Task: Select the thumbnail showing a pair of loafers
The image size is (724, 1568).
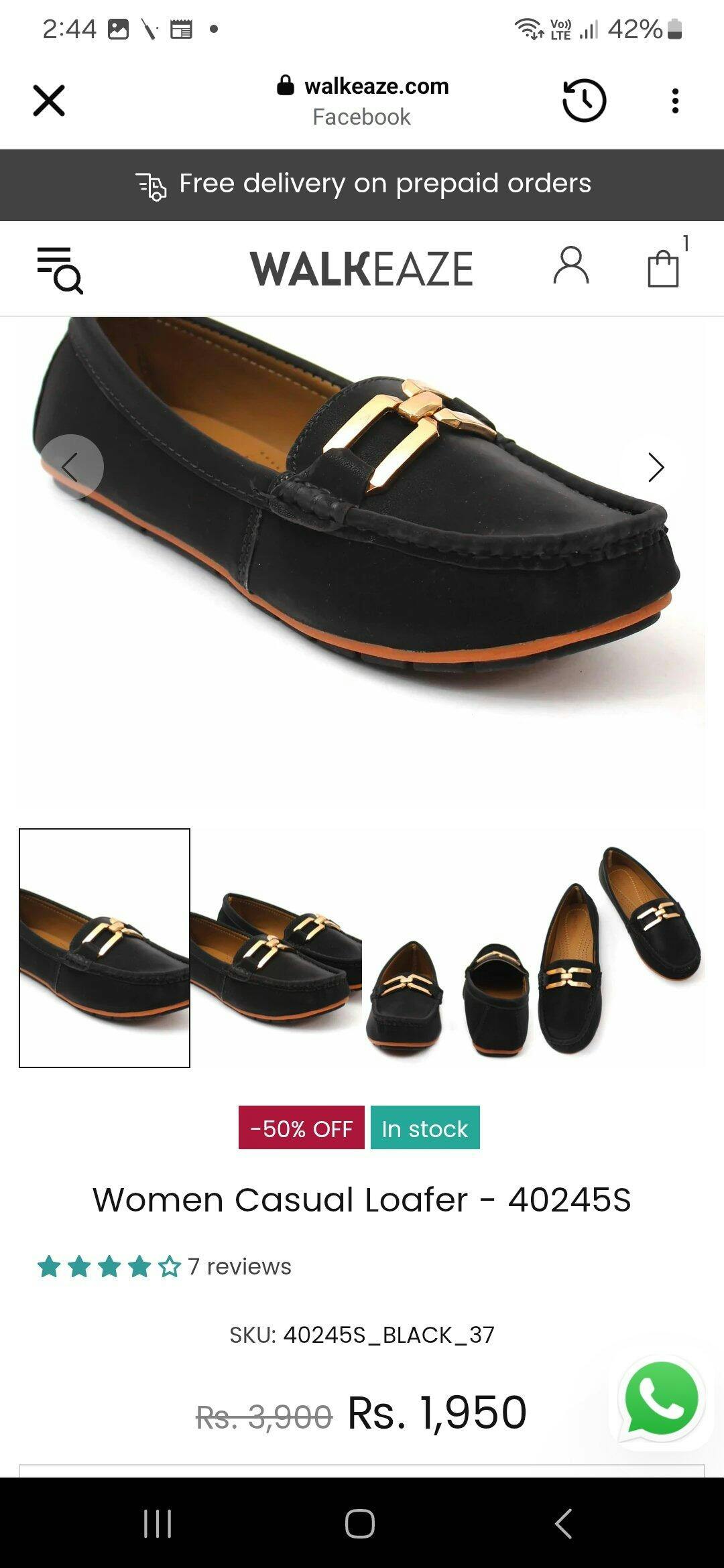Action: click(x=276, y=948)
